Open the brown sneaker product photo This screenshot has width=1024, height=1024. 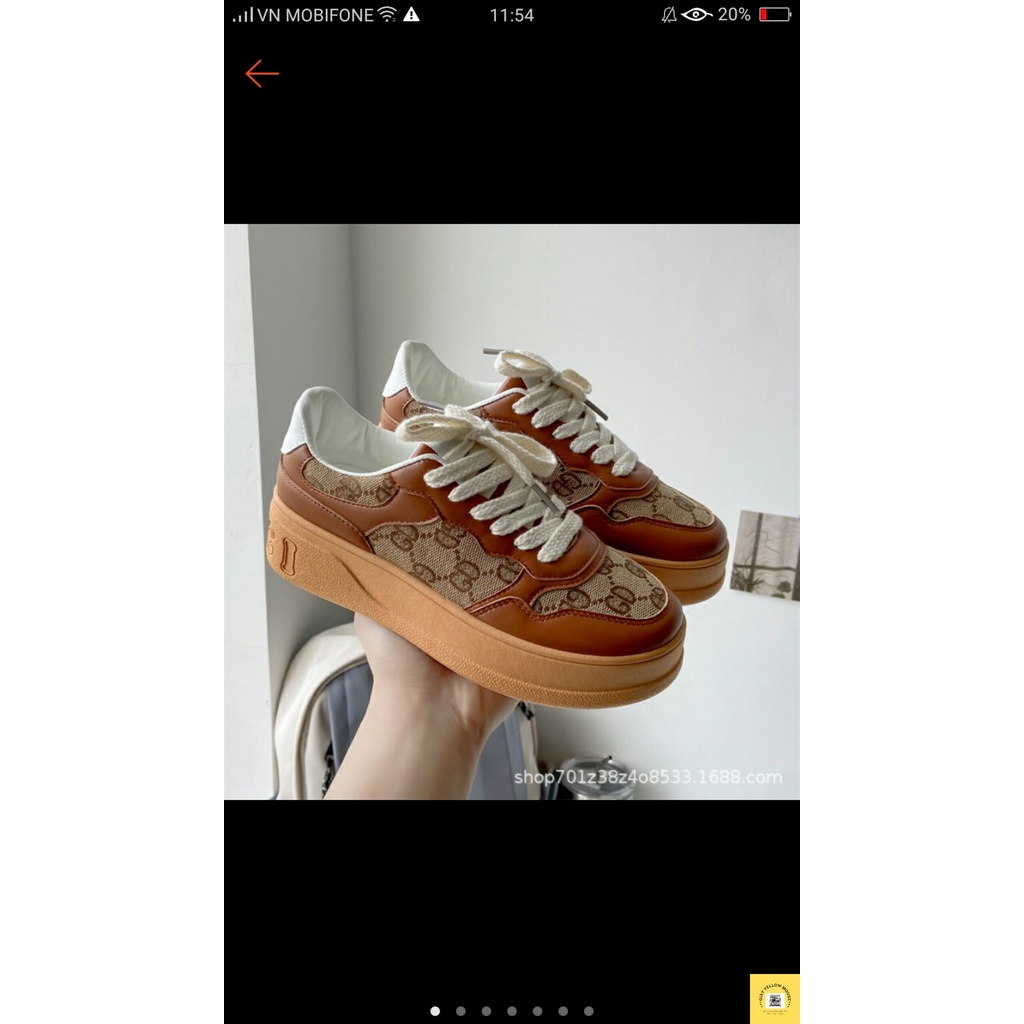pos(511,511)
